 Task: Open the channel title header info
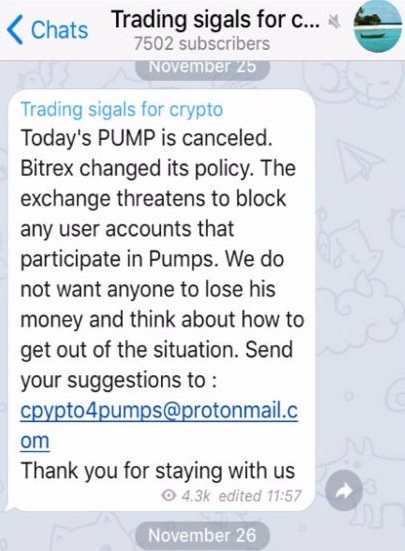point(216,30)
